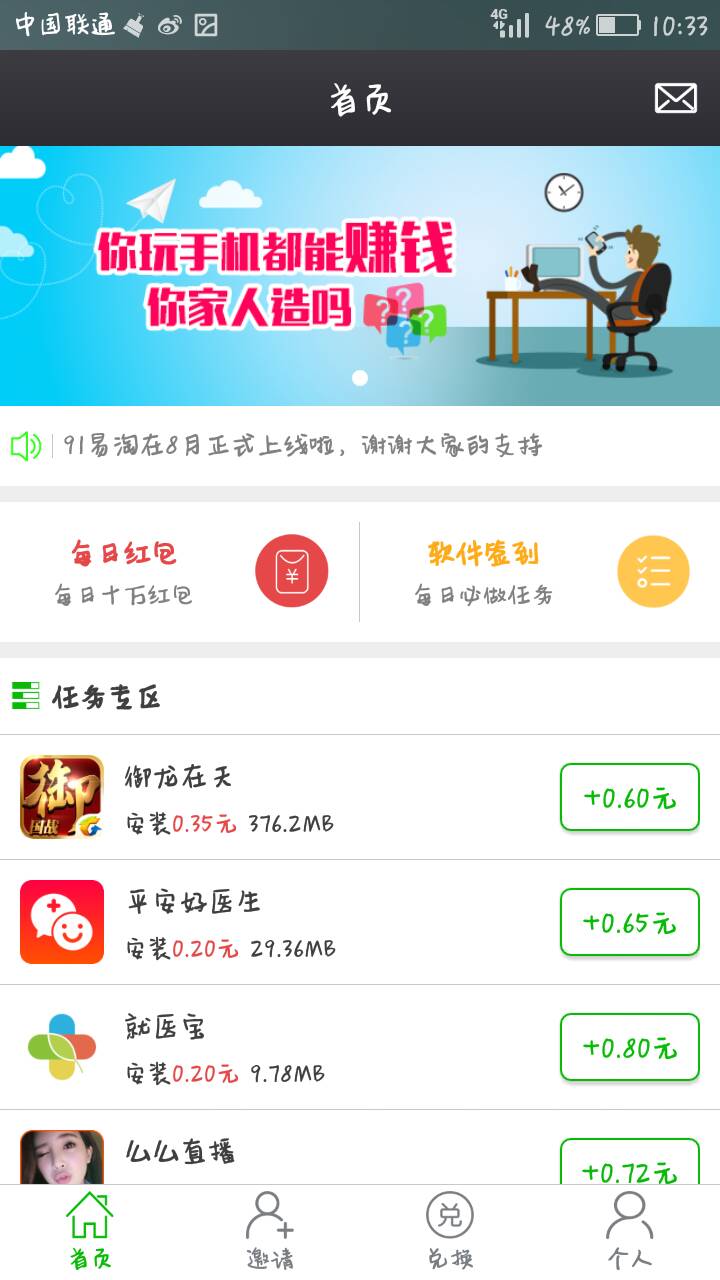Open the 么么直播 task row

280,1155
